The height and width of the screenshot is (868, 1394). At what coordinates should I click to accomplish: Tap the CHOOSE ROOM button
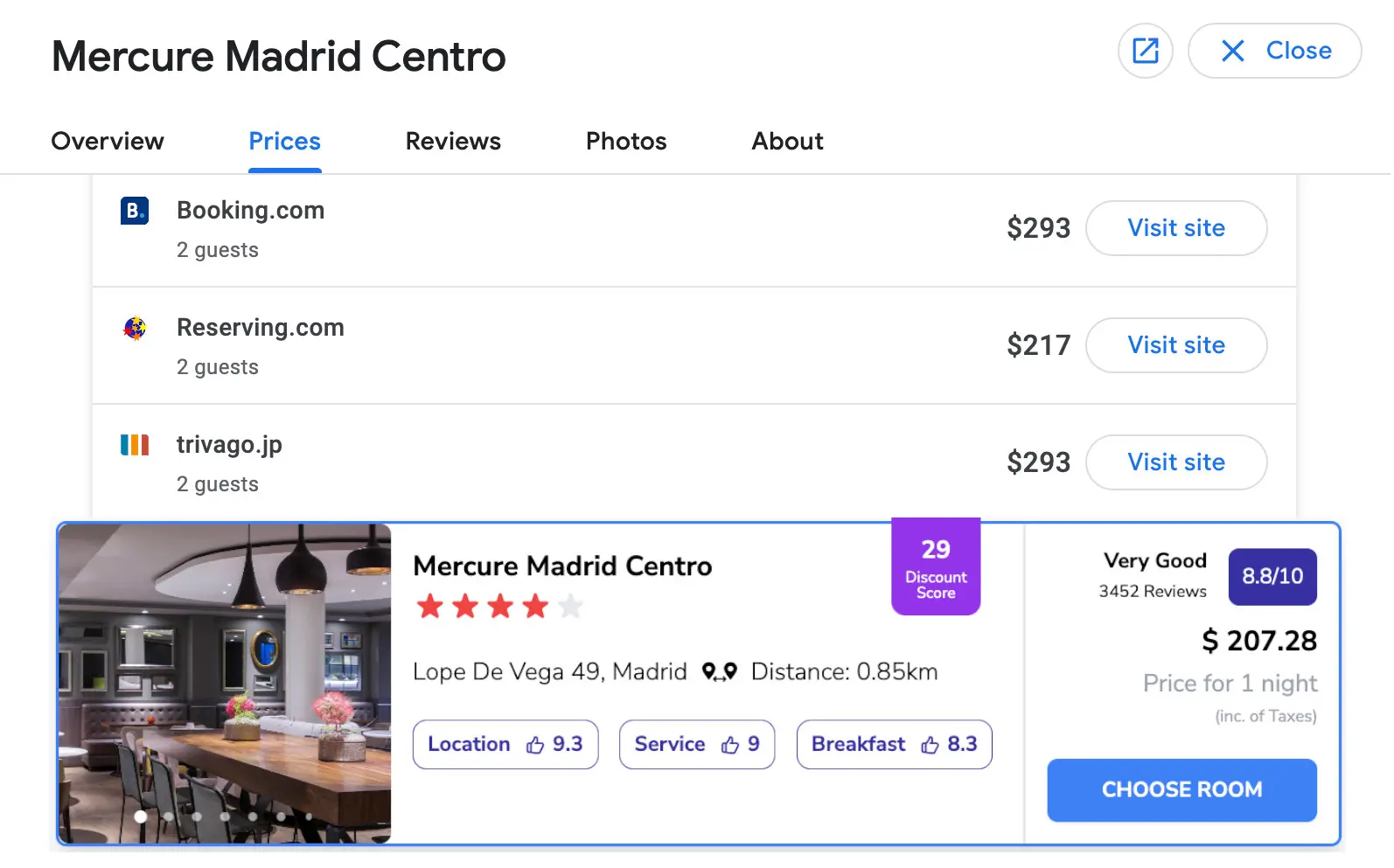[1181, 790]
